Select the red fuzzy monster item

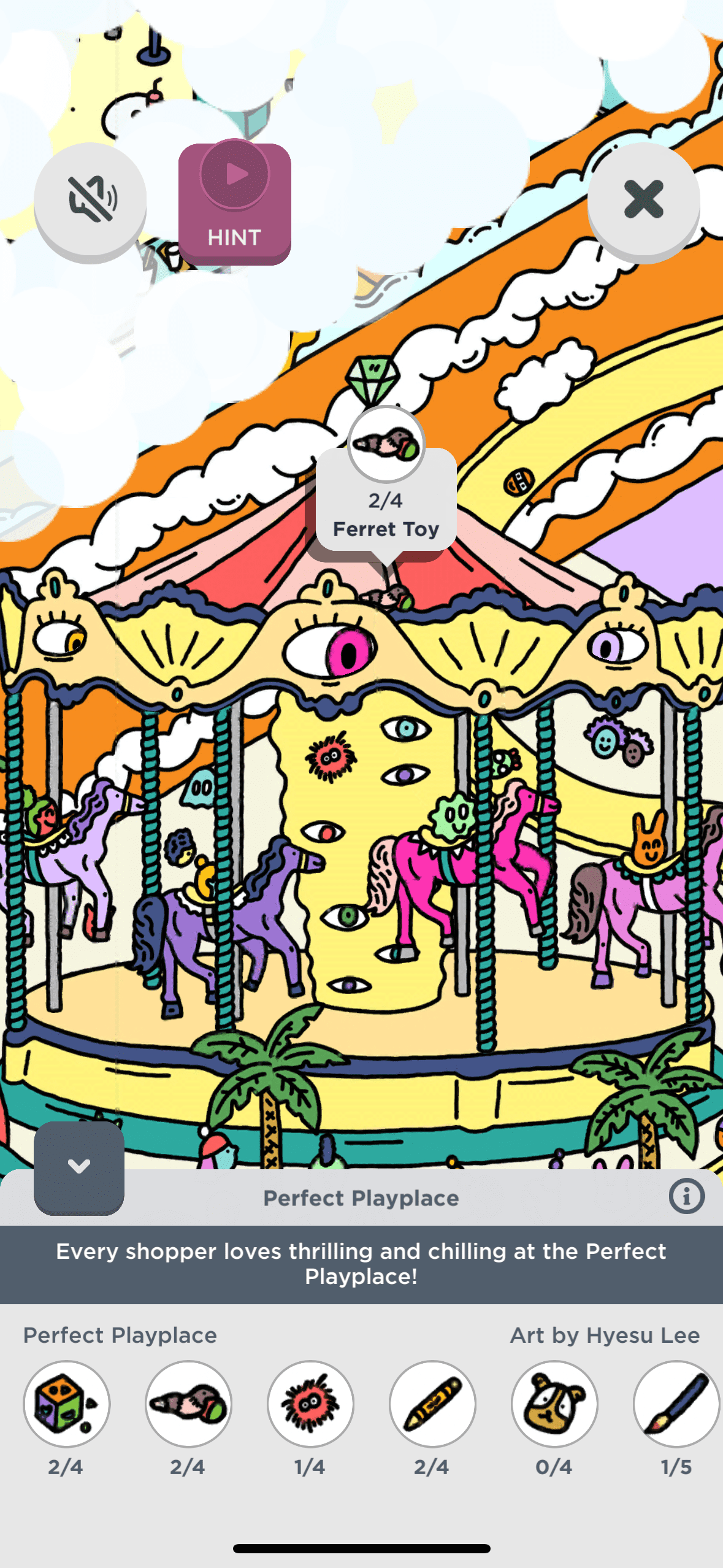(x=310, y=1404)
